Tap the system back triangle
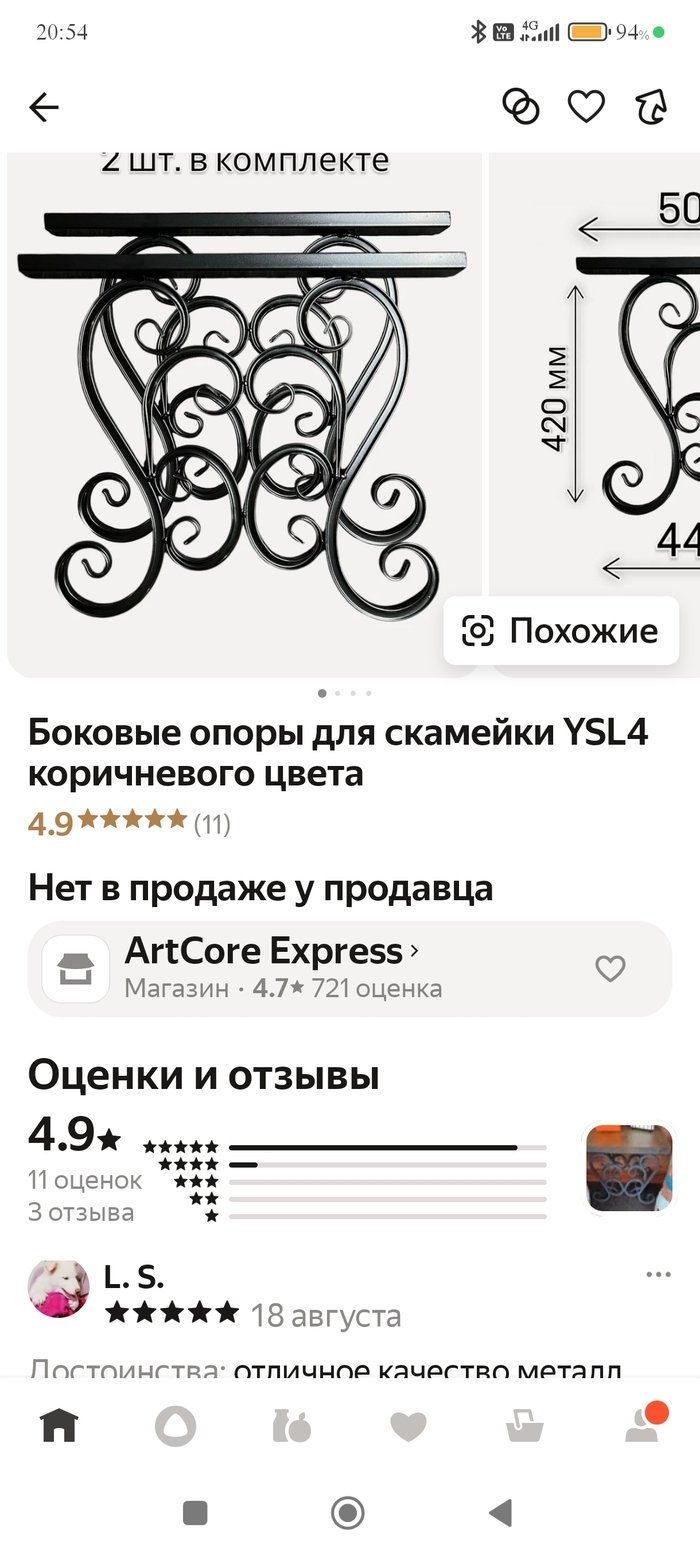The width and height of the screenshot is (700, 1556). (500, 1513)
